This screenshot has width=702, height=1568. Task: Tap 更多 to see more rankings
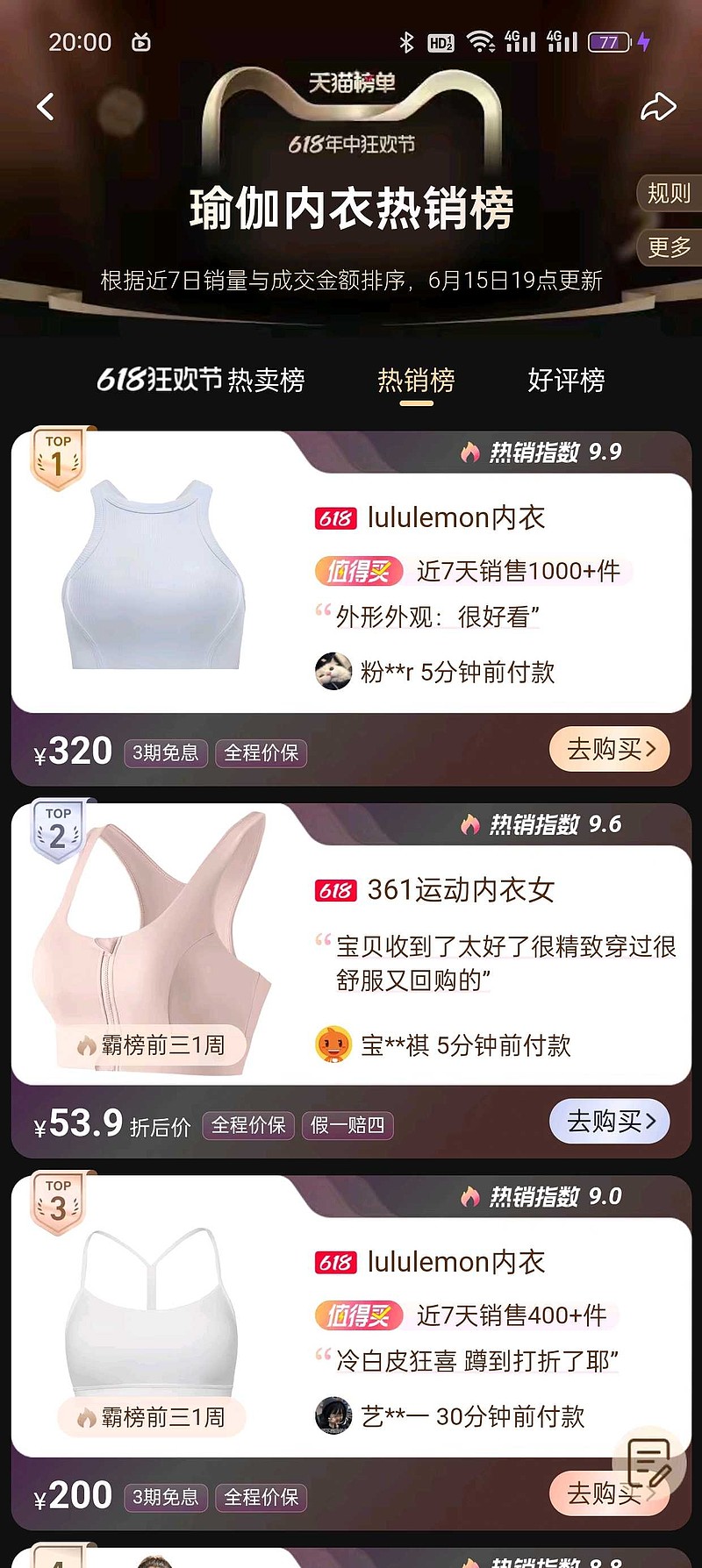670,247
